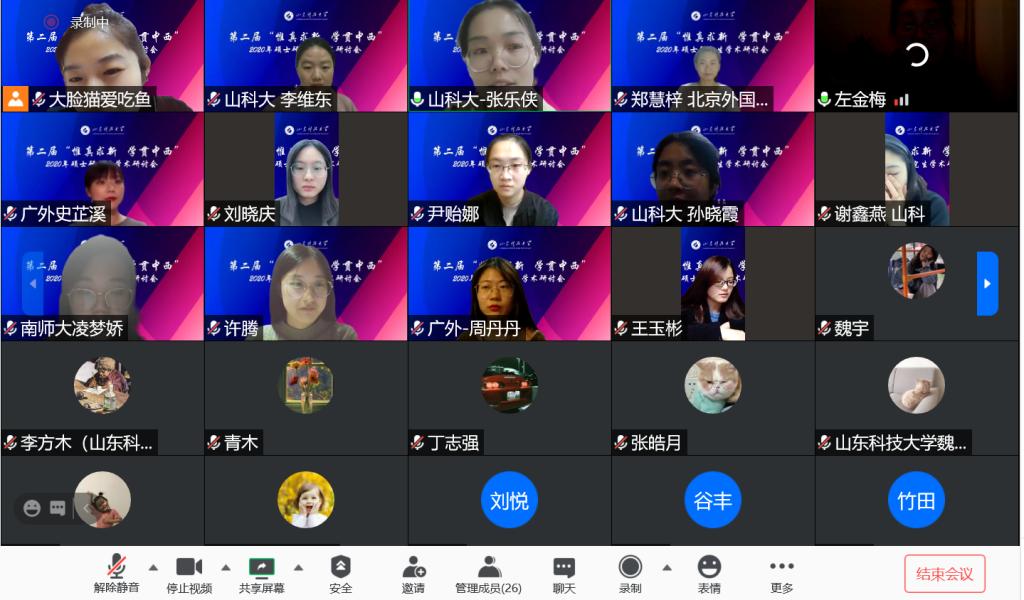Unmute the microphone (解除静音)

point(117,572)
